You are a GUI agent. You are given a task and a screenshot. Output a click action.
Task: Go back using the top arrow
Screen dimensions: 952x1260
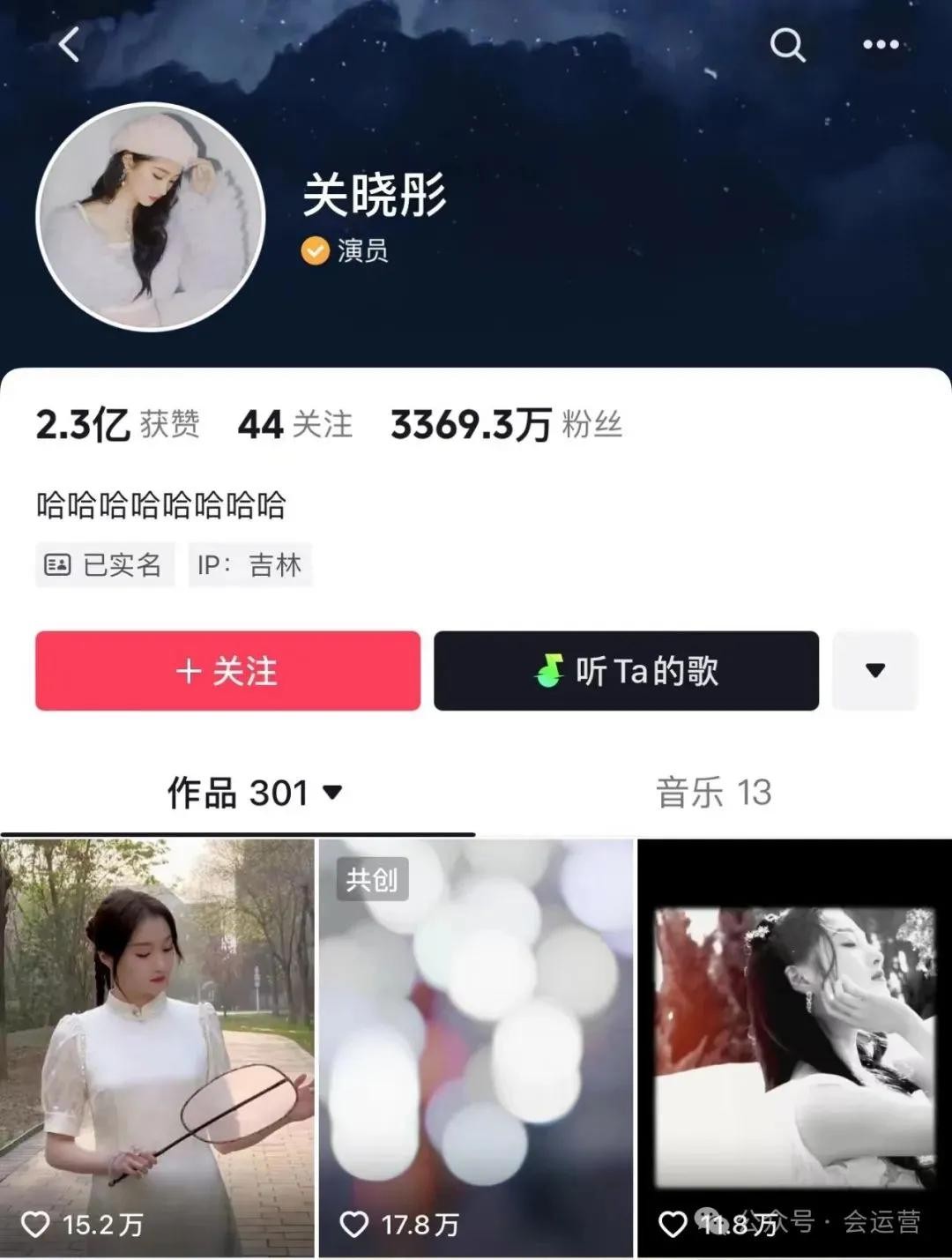(69, 44)
